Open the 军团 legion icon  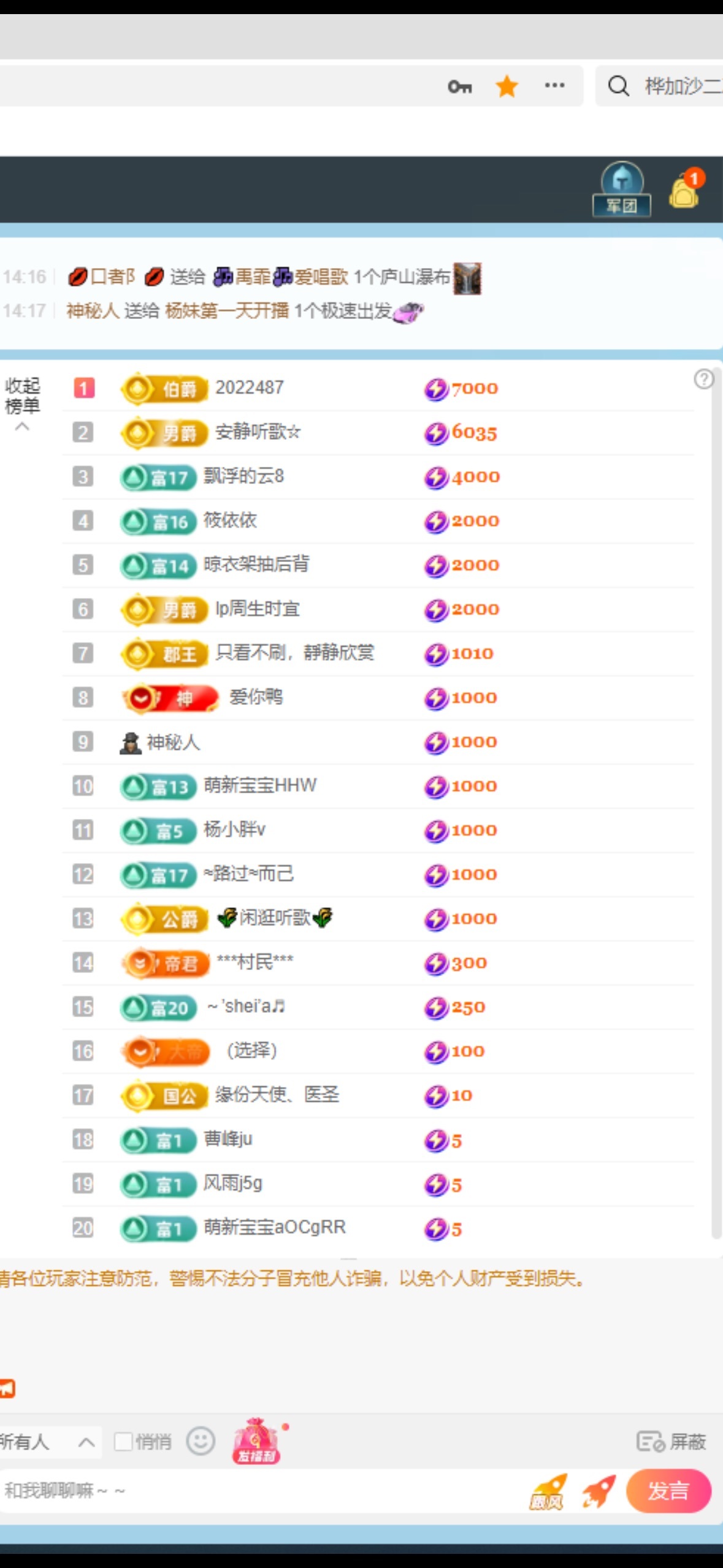[x=622, y=189]
